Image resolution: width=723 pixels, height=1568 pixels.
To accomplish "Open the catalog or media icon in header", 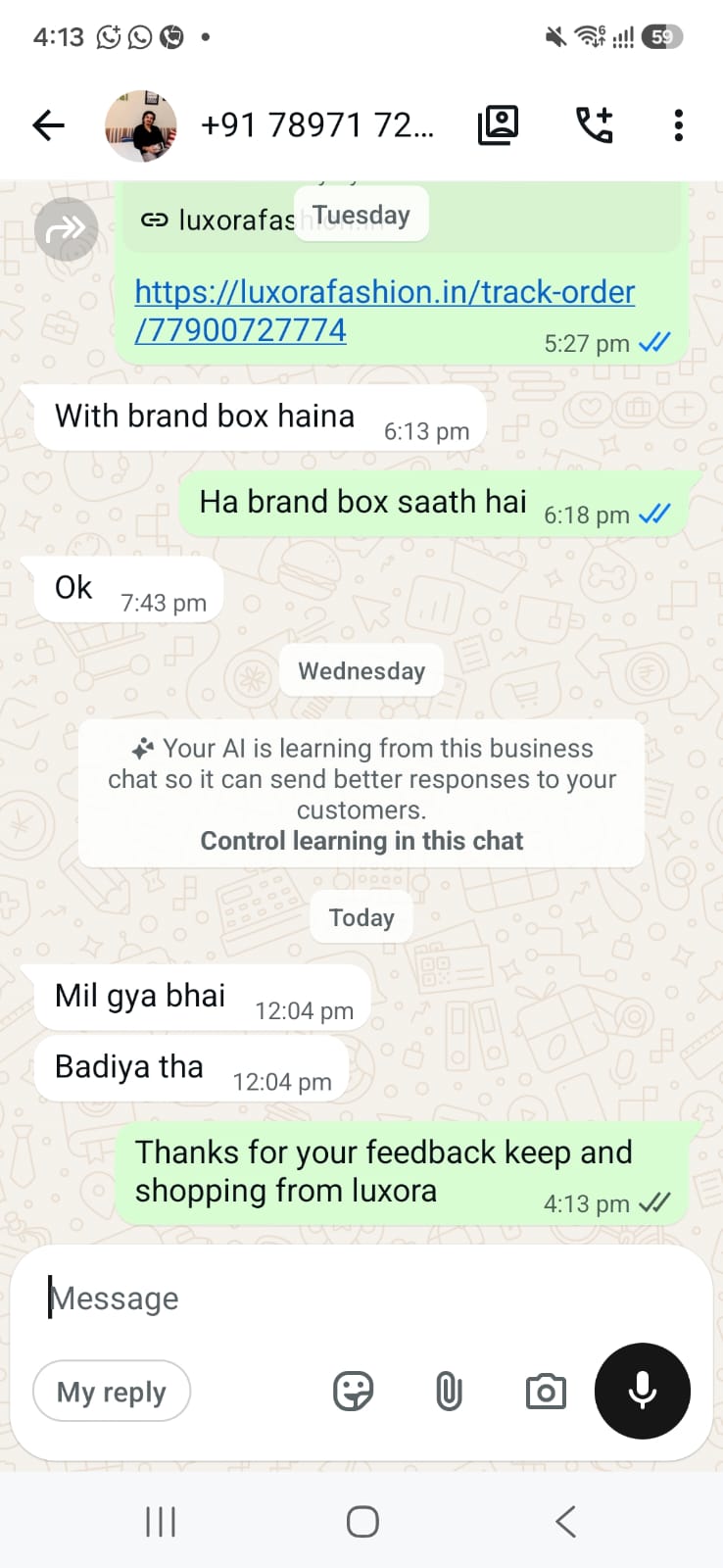I will [498, 125].
